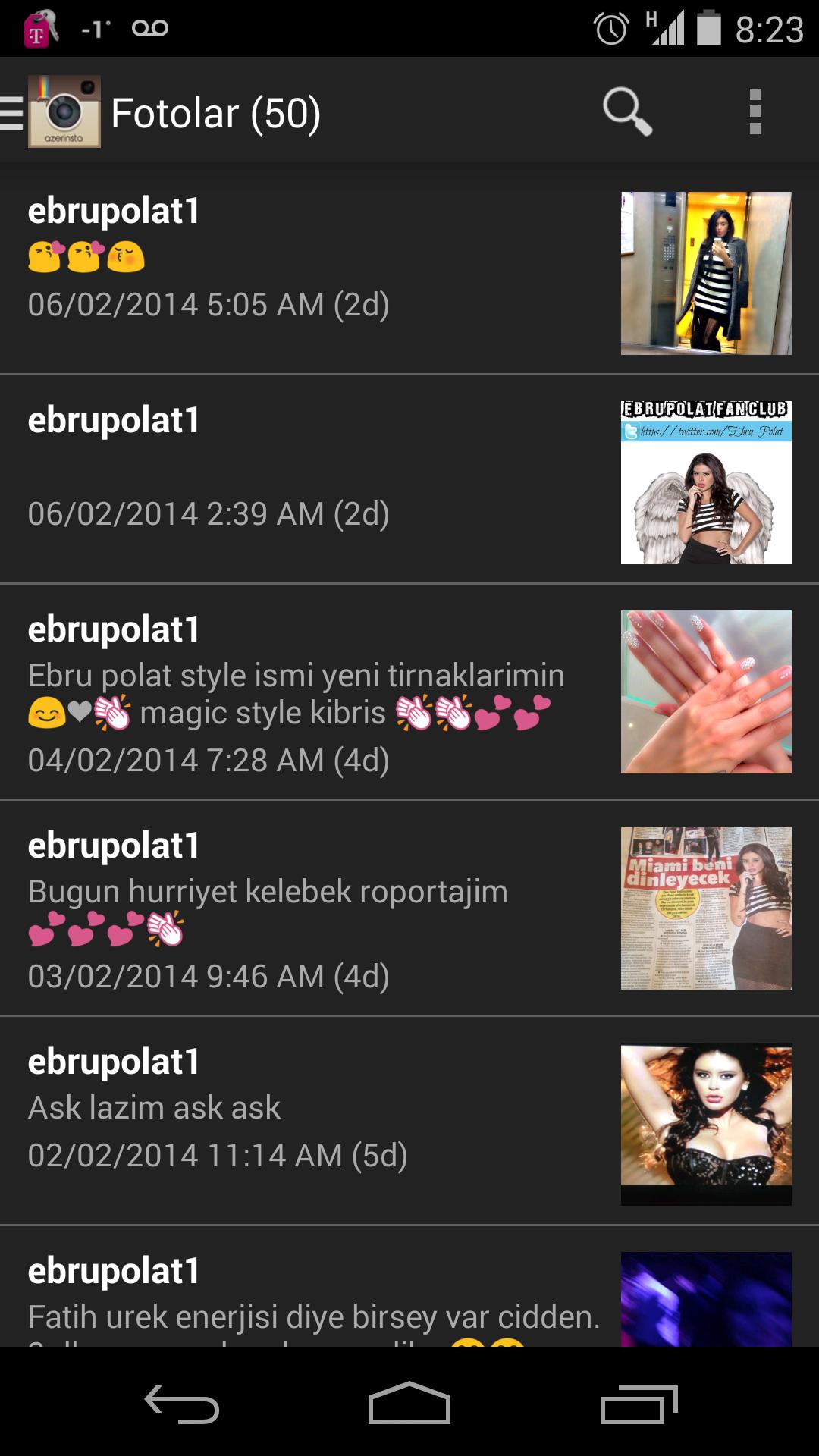Tap the voicemail notification icon
819x1456 pixels.
click(x=152, y=27)
